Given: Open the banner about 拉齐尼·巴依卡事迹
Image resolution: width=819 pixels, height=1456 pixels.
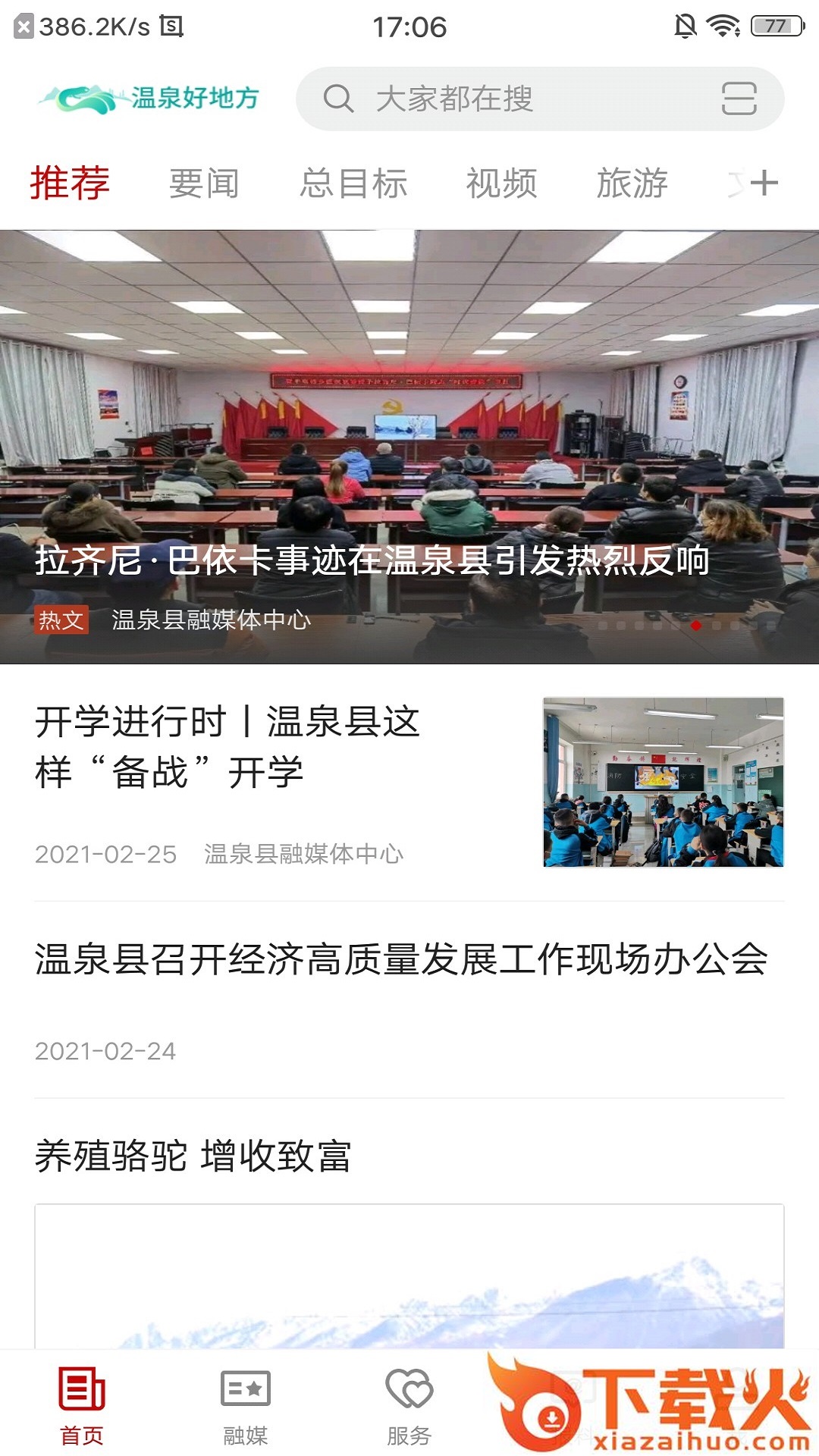Looking at the screenshot, I should 409,447.
